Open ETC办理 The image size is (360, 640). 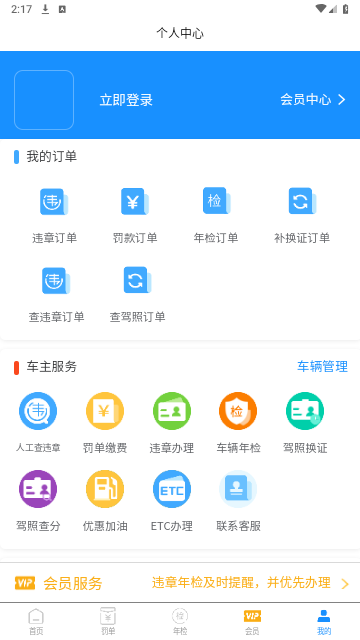pyautogui.click(x=172, y=501)
